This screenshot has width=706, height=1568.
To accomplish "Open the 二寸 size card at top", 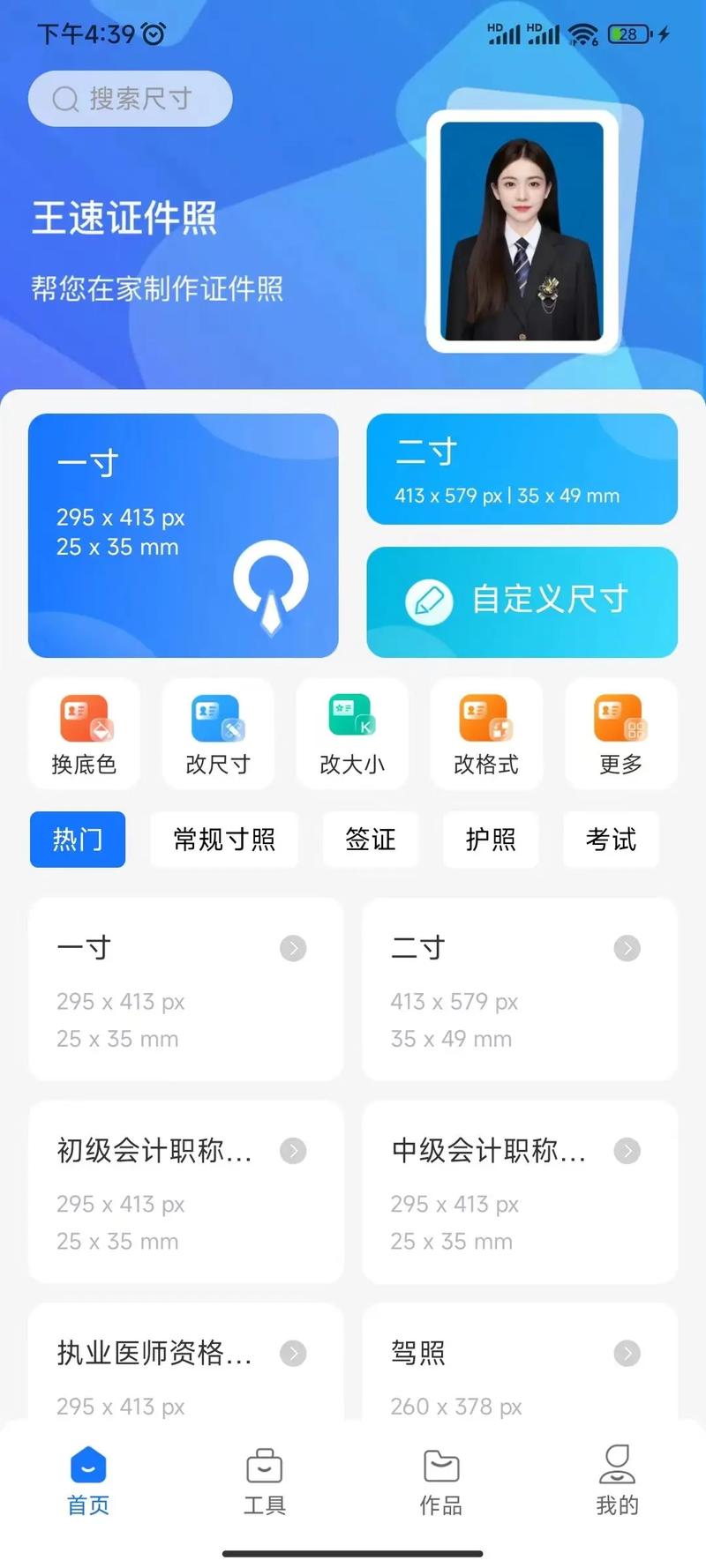I will 522,469.
